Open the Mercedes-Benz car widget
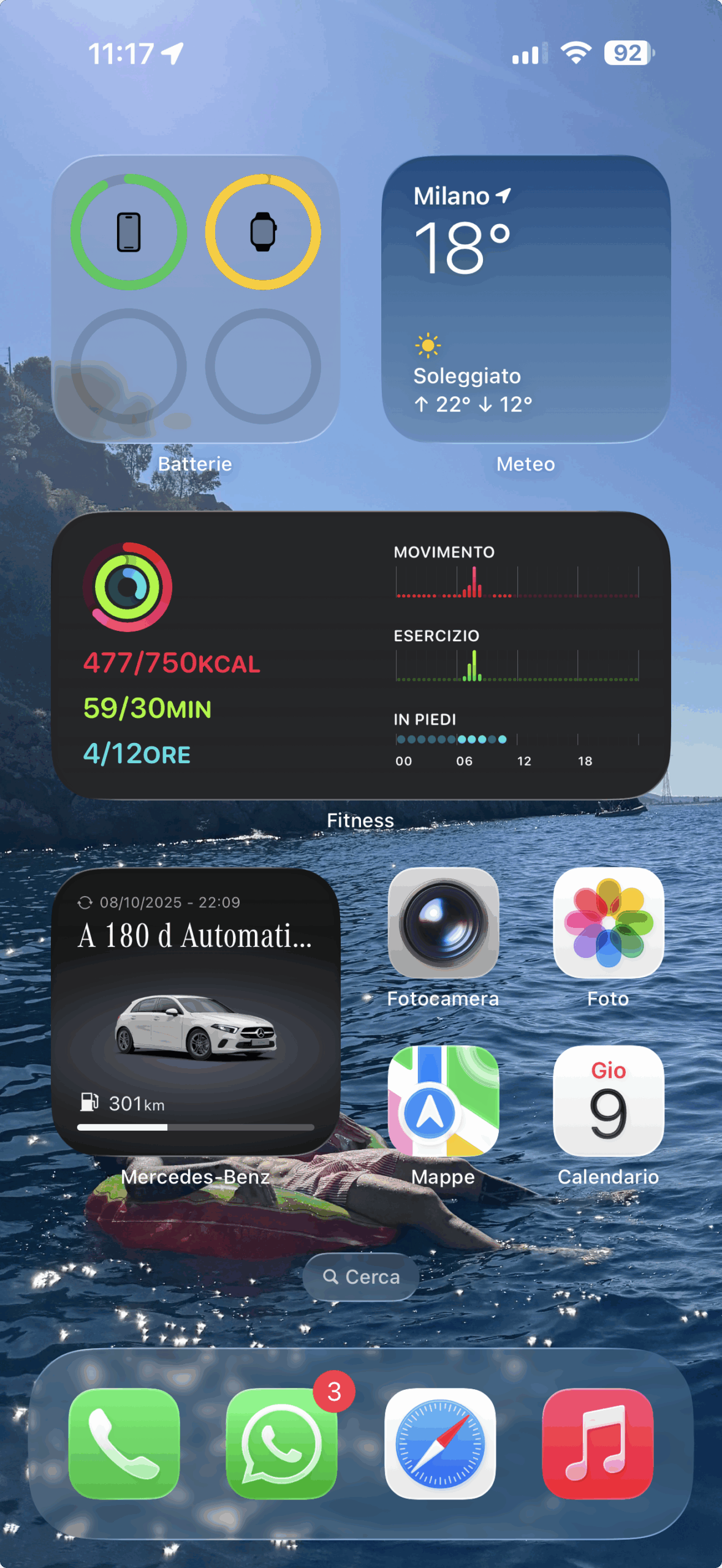 click(196, 1012)
